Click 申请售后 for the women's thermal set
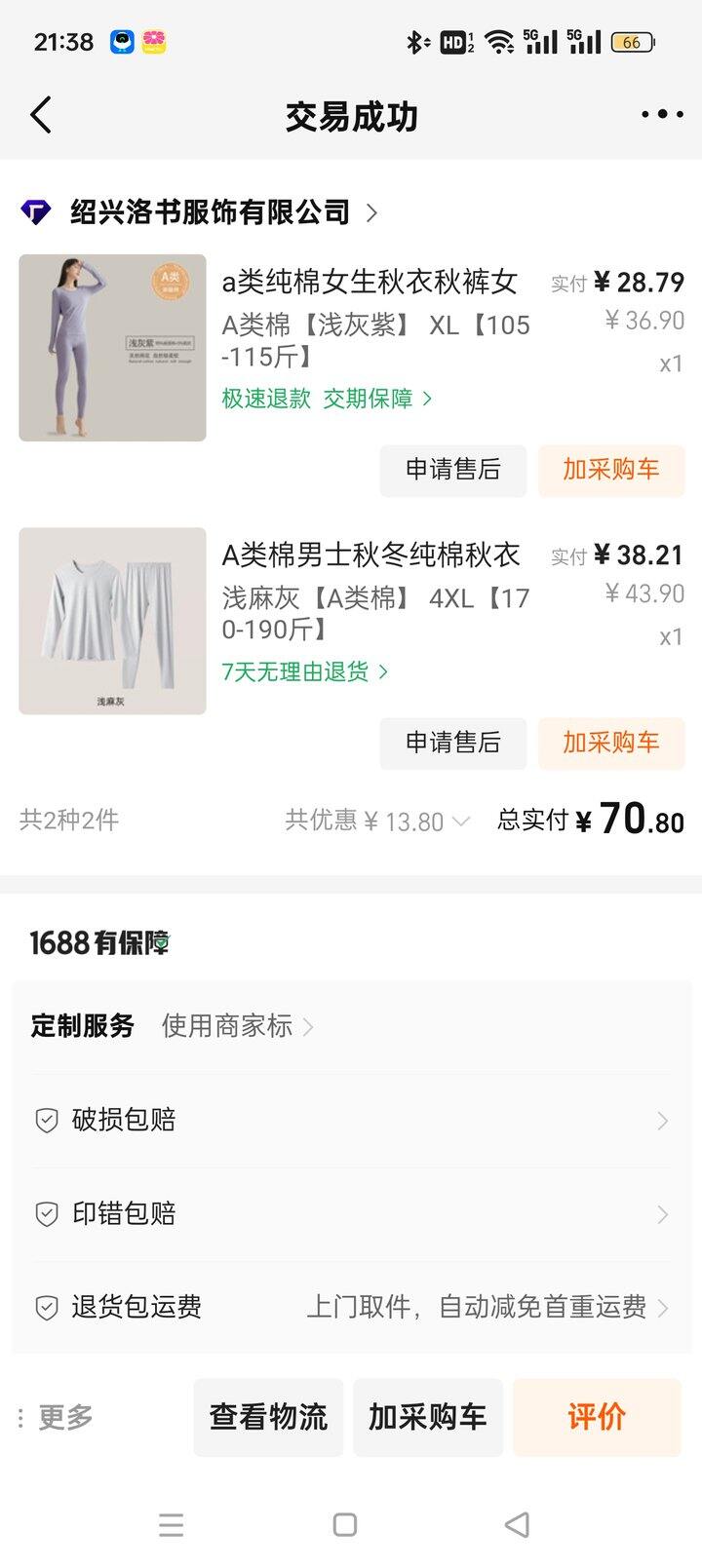Image resolution: width=702 pixels, height=1568 pixels. (452, 471)
